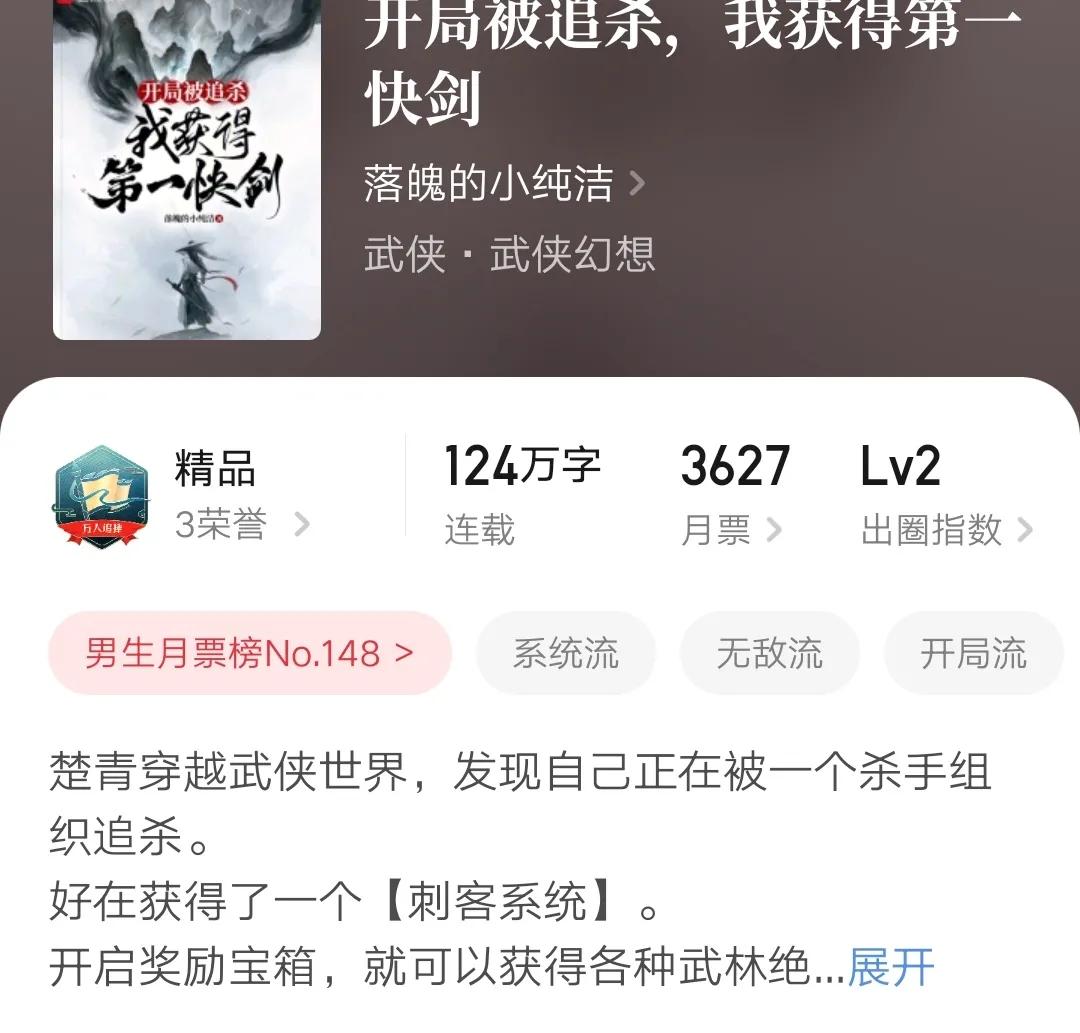Viewport: 1080px width, 1033px height.
Task: Select the 无敌流 tag chip
Action: pyautogui.click(x=769, y=654)
